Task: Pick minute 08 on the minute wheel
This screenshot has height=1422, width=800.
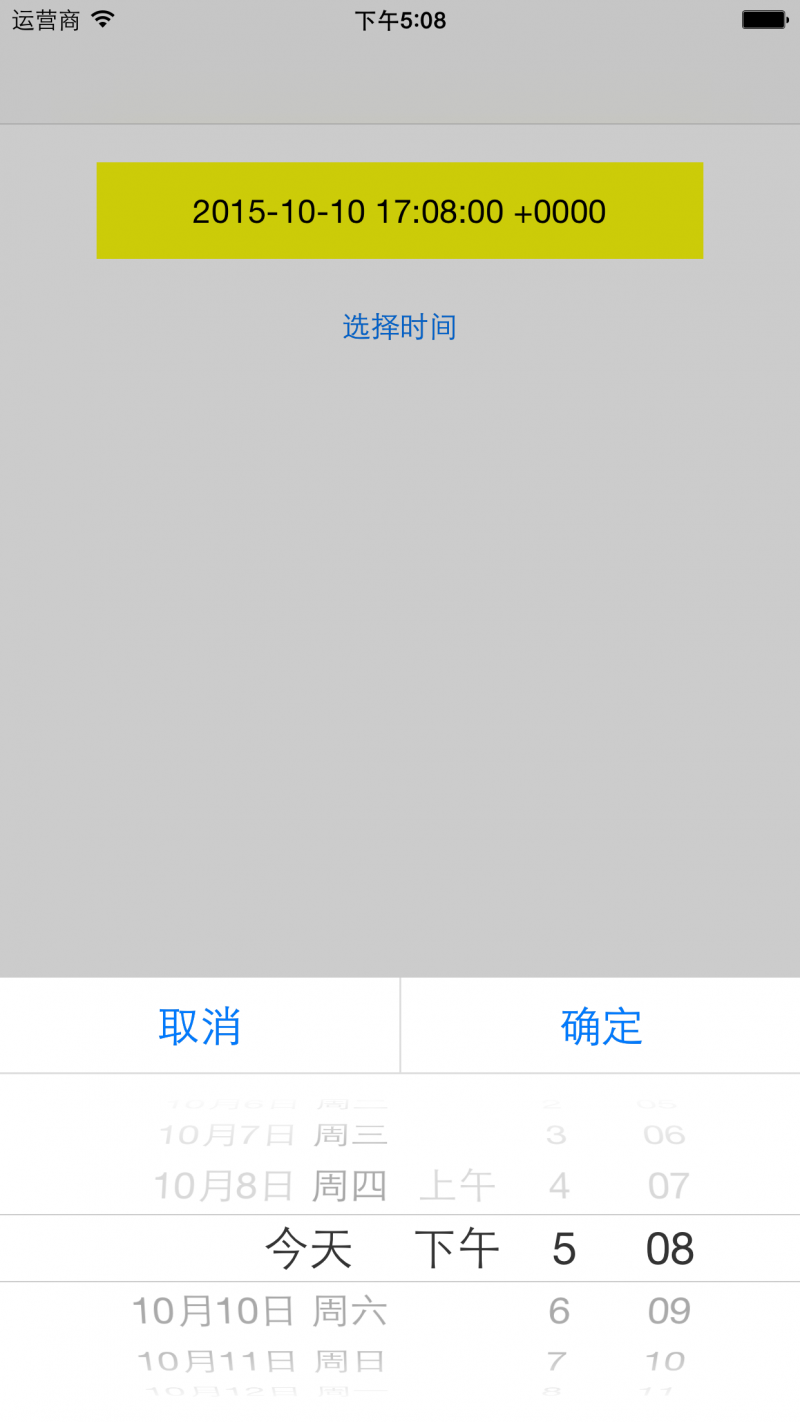Action: [x=667, y=1248]
